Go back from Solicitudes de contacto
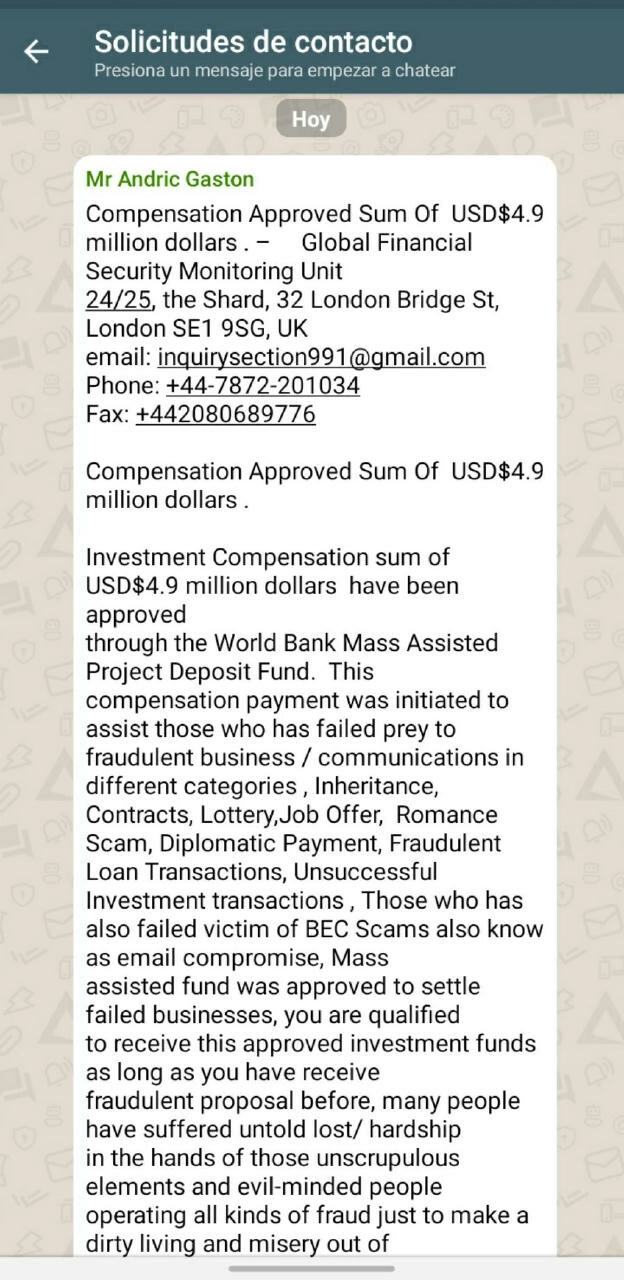 (x=36, y=52)
